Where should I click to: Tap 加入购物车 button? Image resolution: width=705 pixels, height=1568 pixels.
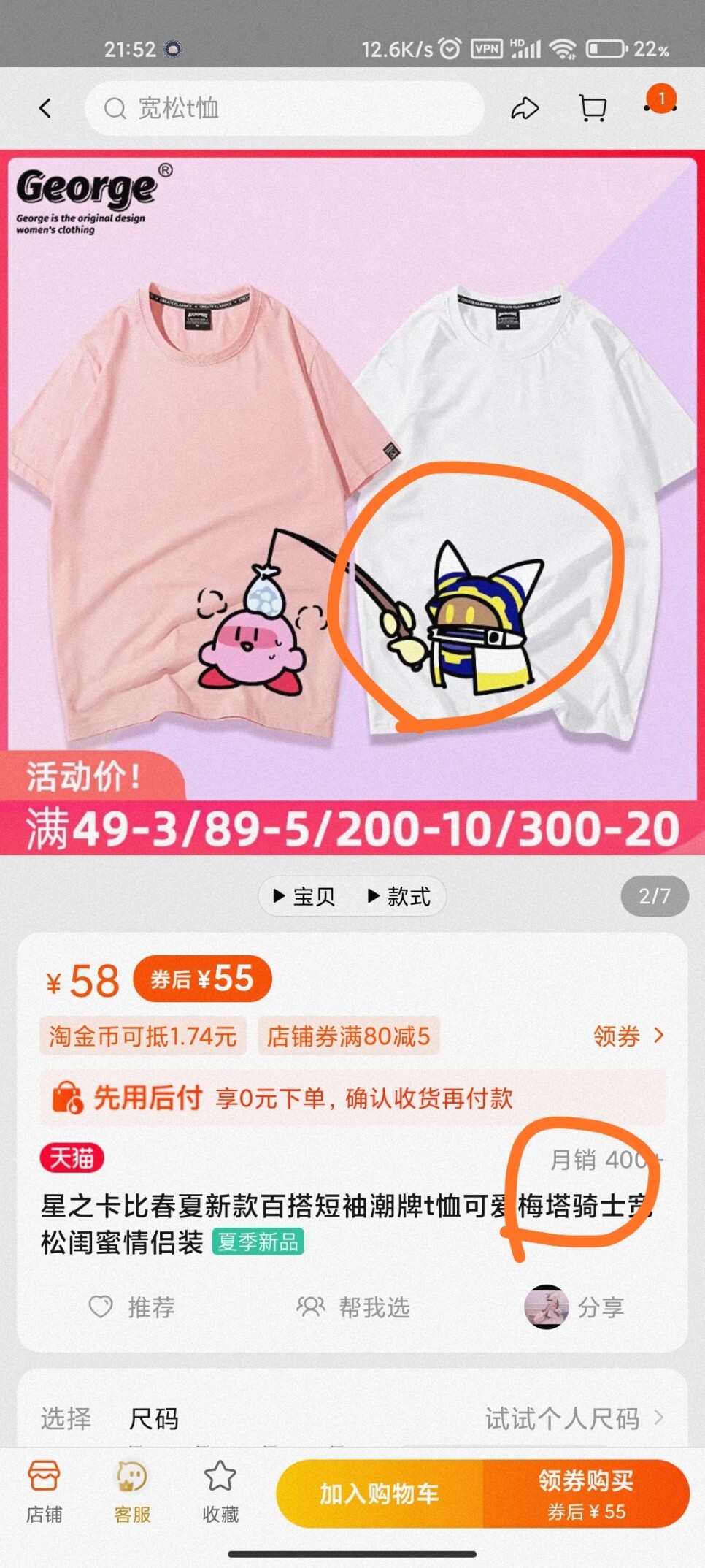click(380, 1494)
